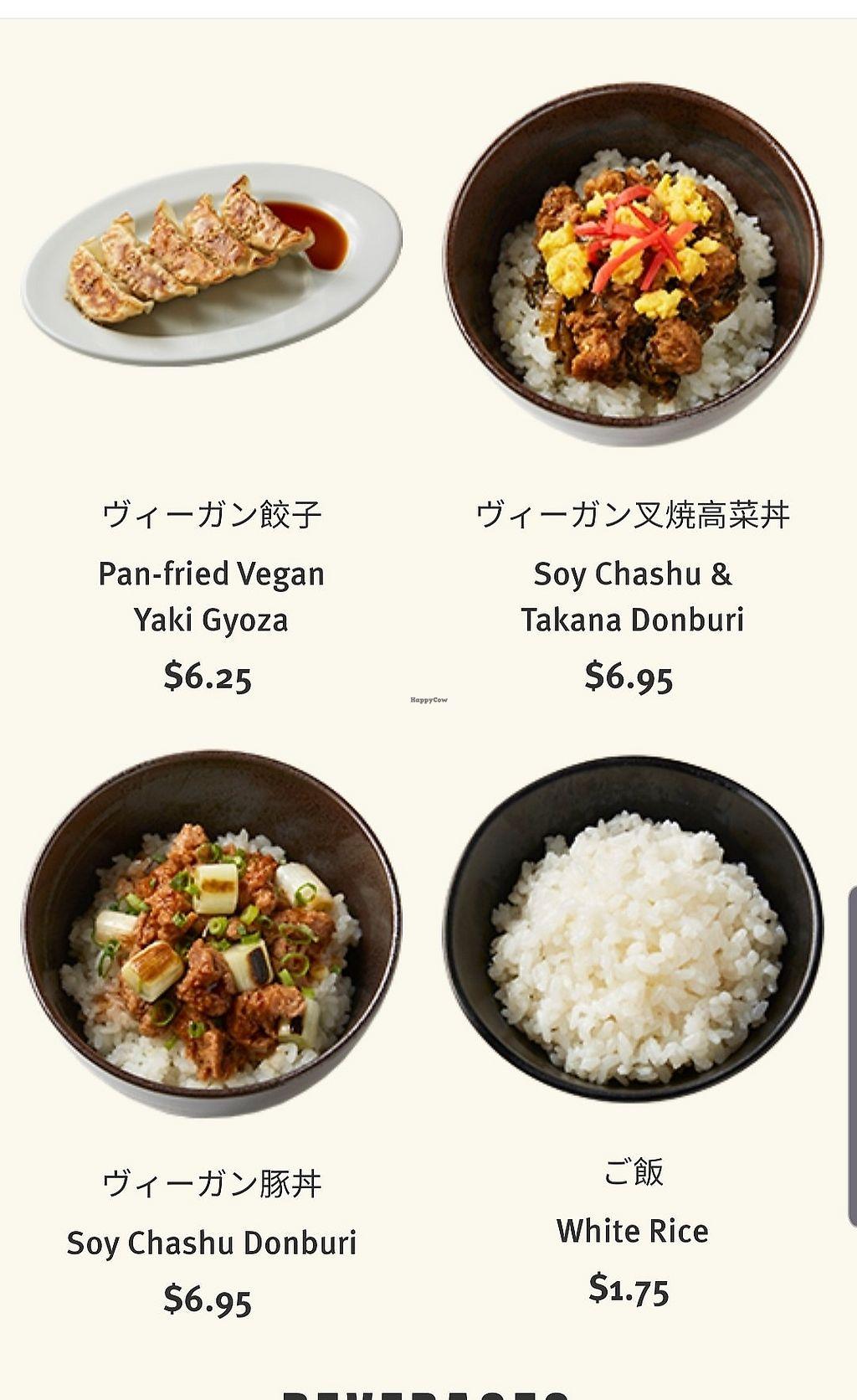Tap the White Rice menu item
The width and height of the screenshot is (857, 1400).
[632, 1230]
